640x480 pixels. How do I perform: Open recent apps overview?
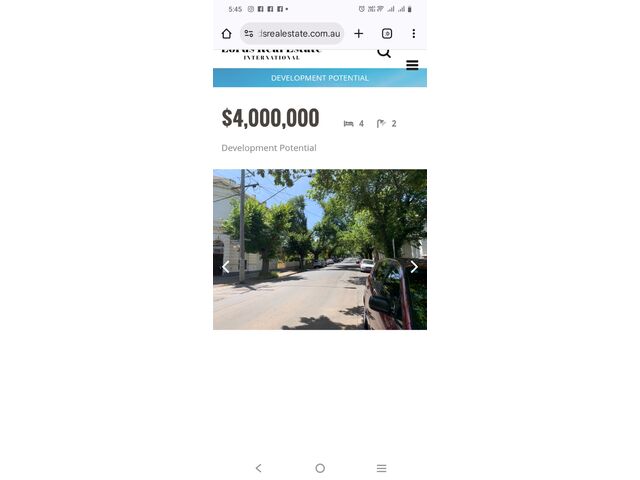click(x=381, y=468)
